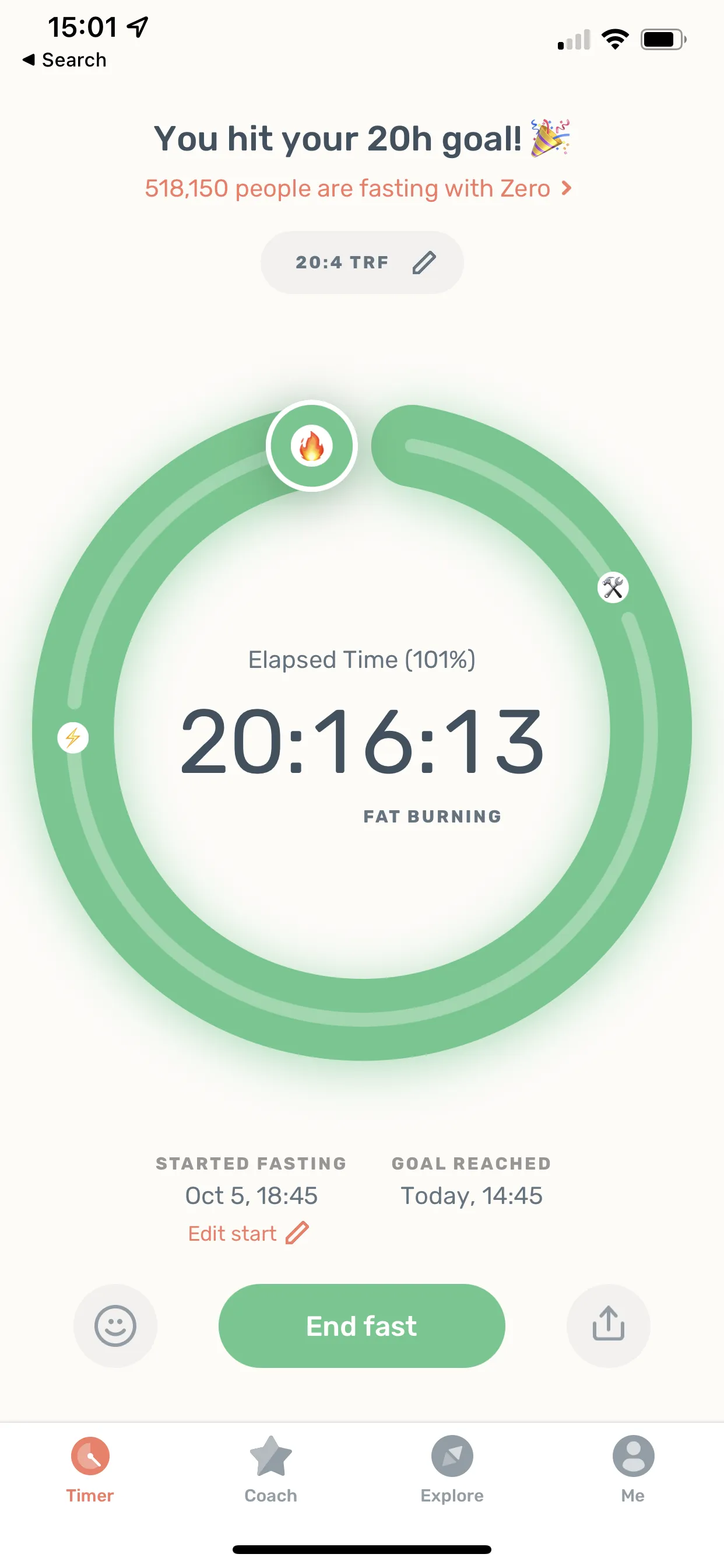Switch to the Explore tab

(x=452, y=1469)
